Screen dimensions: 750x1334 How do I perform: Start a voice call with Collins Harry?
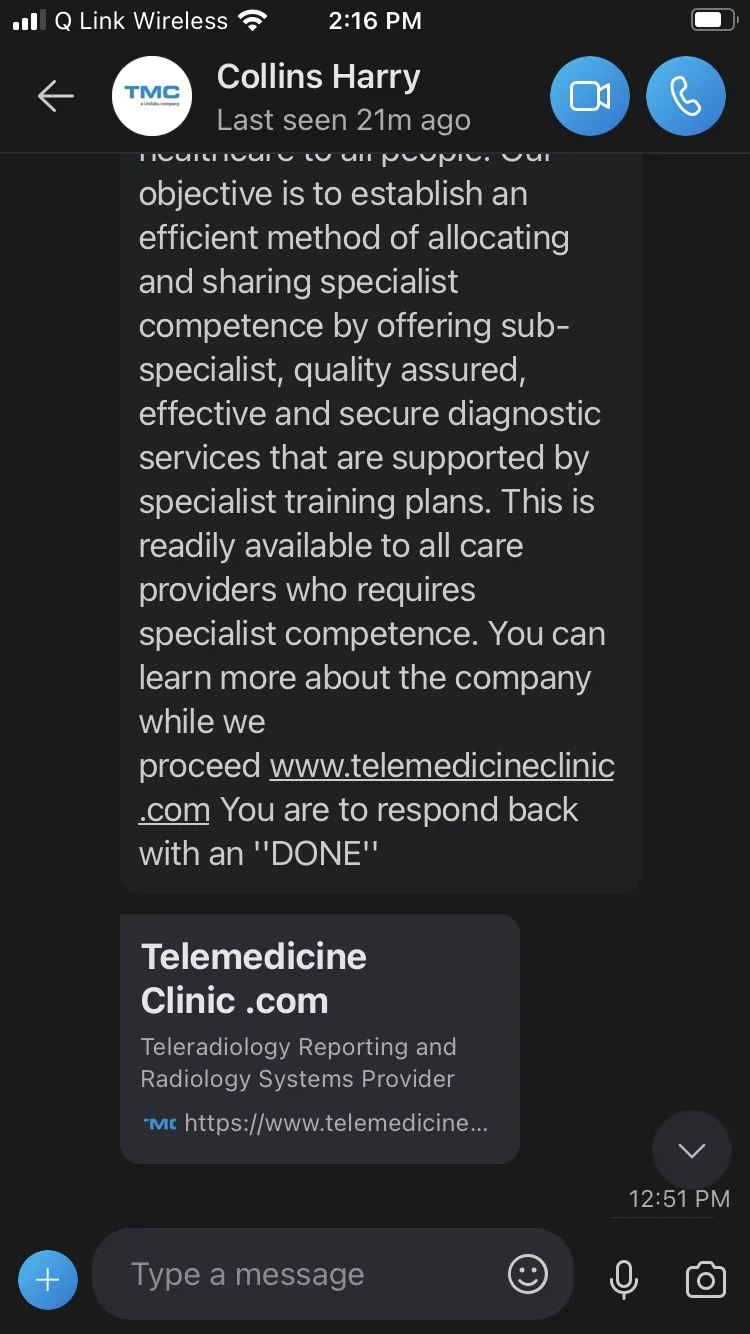[x=686, y=96]
